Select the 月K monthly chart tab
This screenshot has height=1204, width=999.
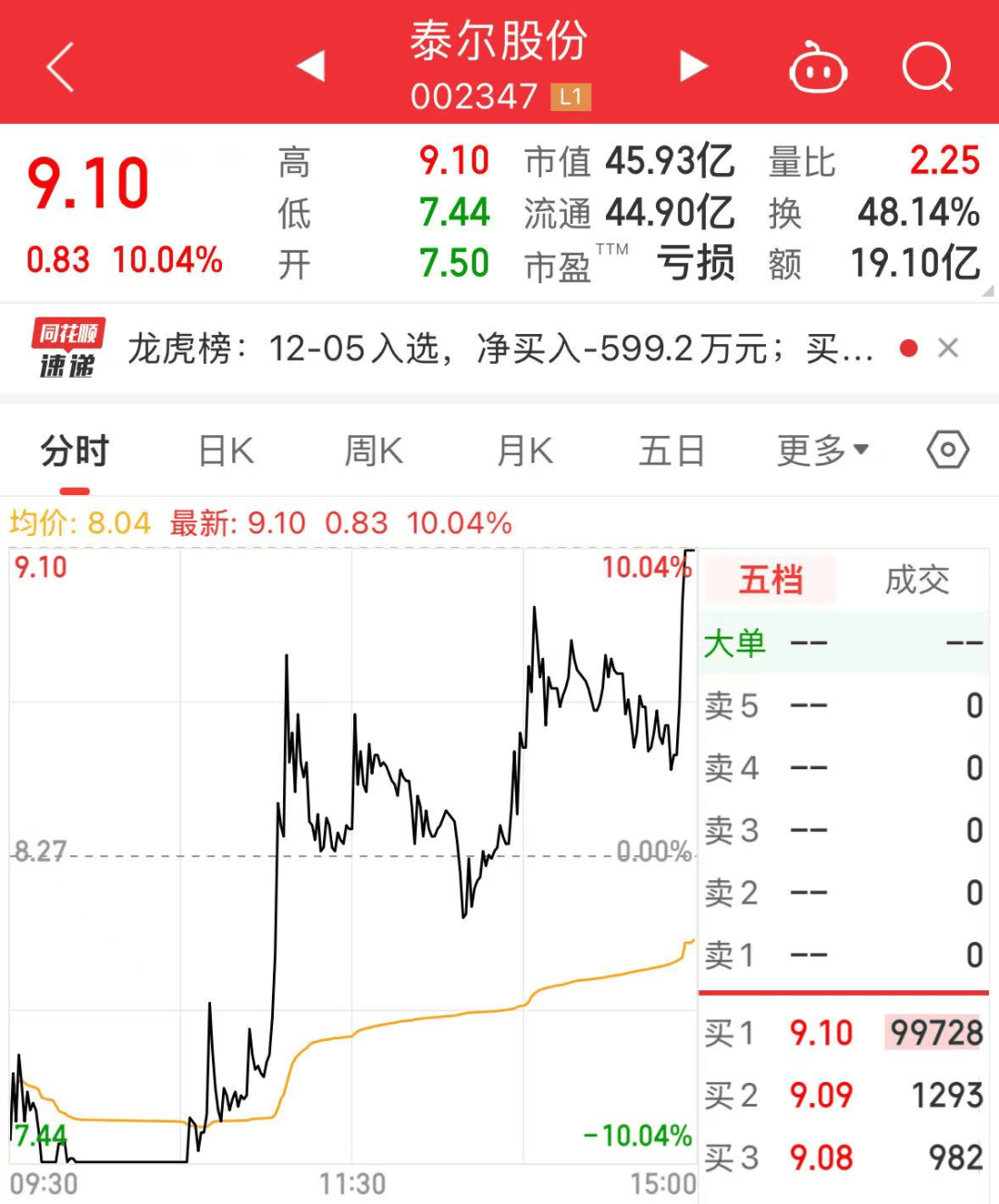(x=523, y=450)
